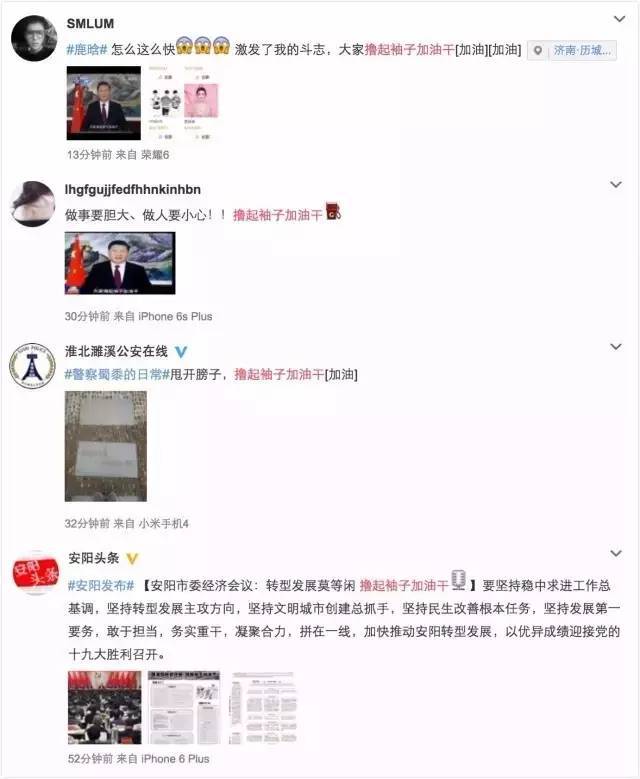Image resolution: width=640 pixels, height=779 pixels.
Task: Open SMLUM's profile avatar
Action: [x=32, y=37]
